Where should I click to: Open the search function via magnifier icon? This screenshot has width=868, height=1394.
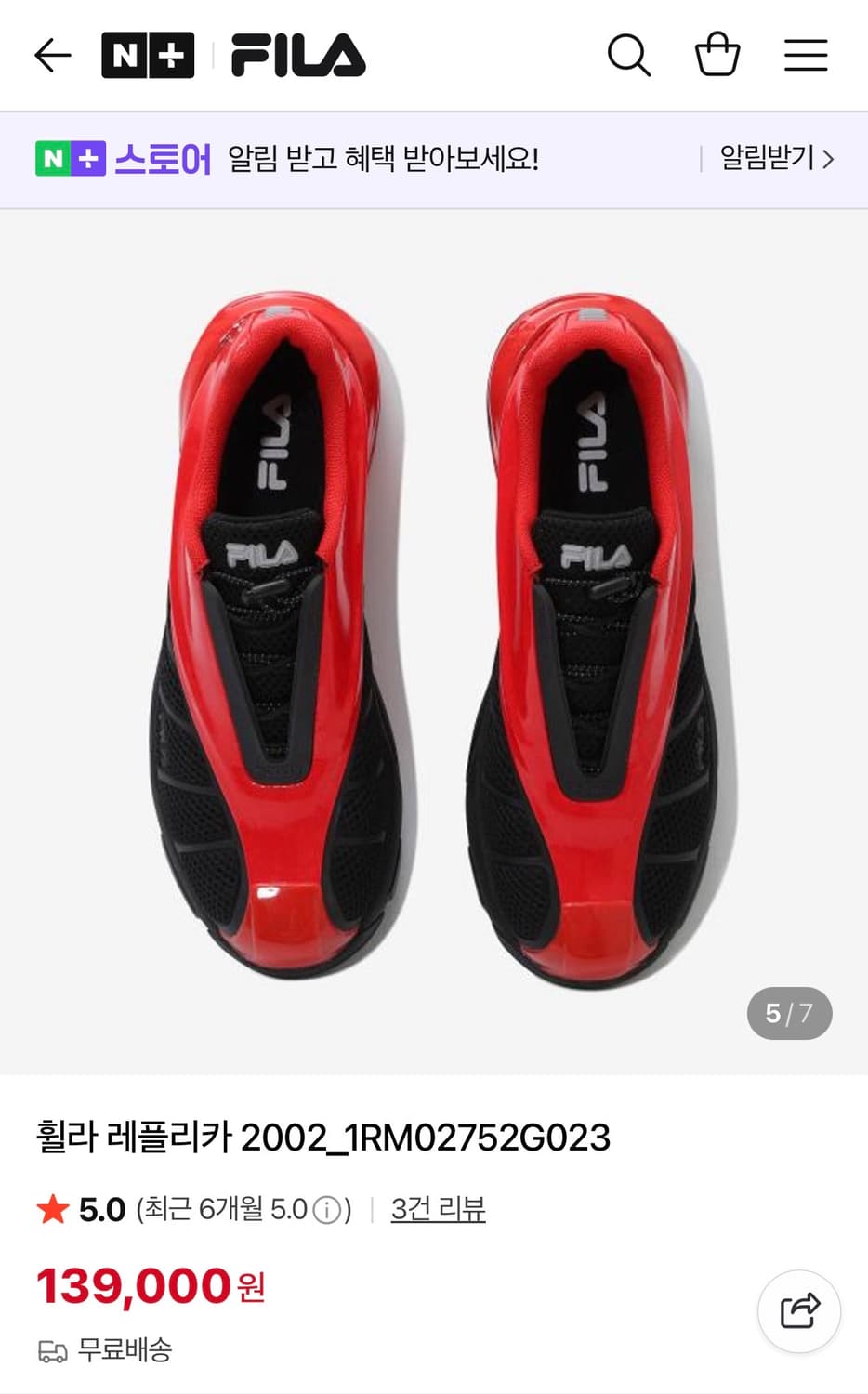[630, 56]
